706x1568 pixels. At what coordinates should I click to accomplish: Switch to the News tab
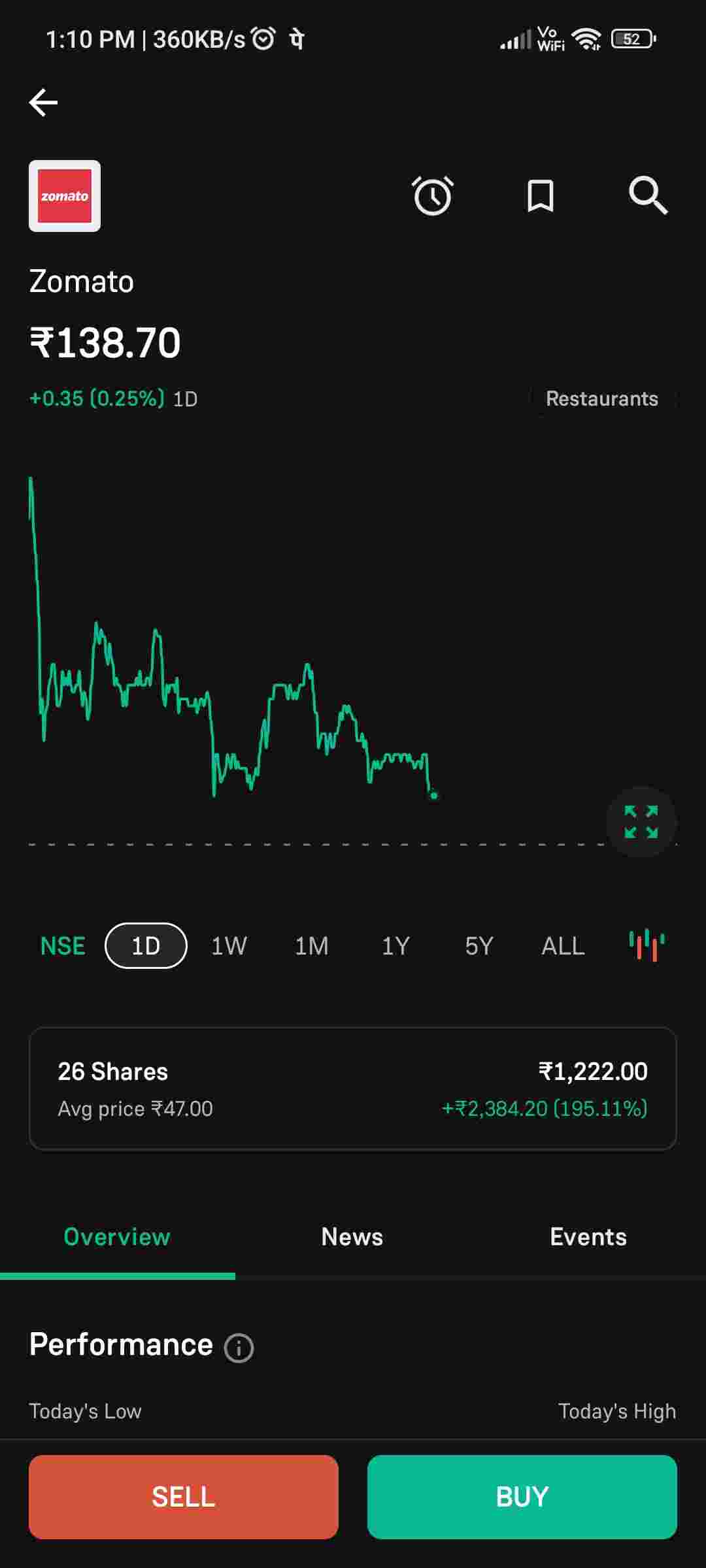(352, 1237)
